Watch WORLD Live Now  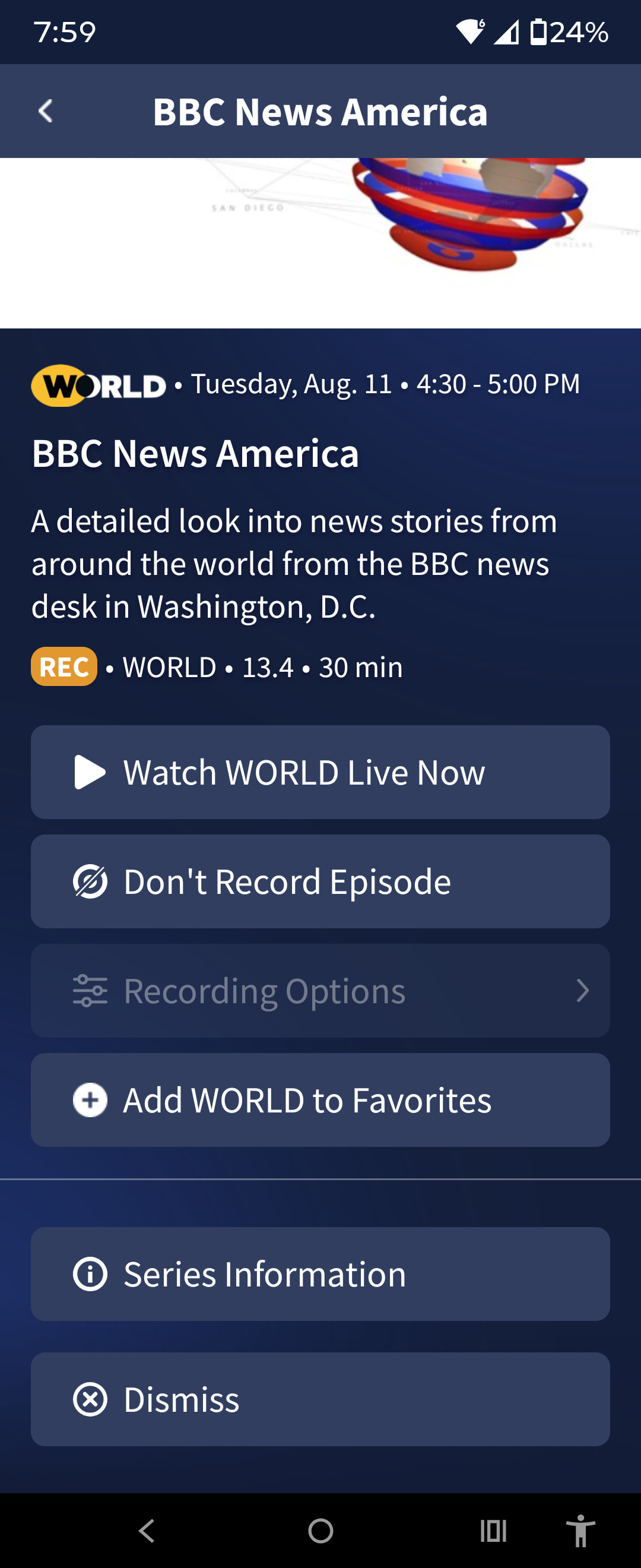[x=320, y=772]
